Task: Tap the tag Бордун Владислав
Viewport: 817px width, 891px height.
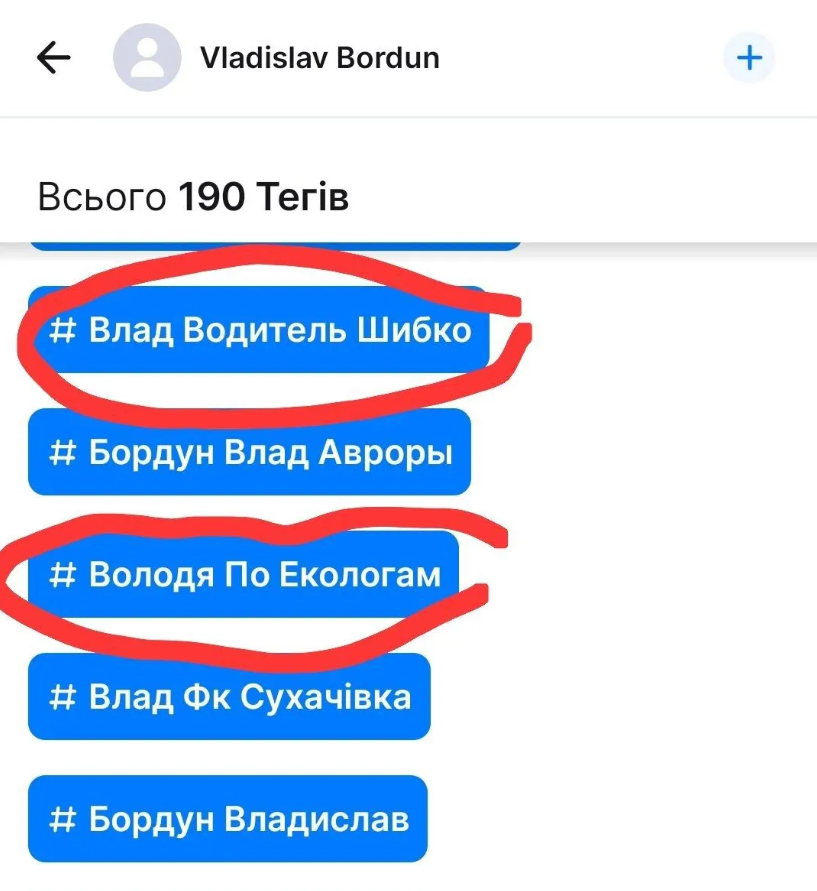Action: 228,820
